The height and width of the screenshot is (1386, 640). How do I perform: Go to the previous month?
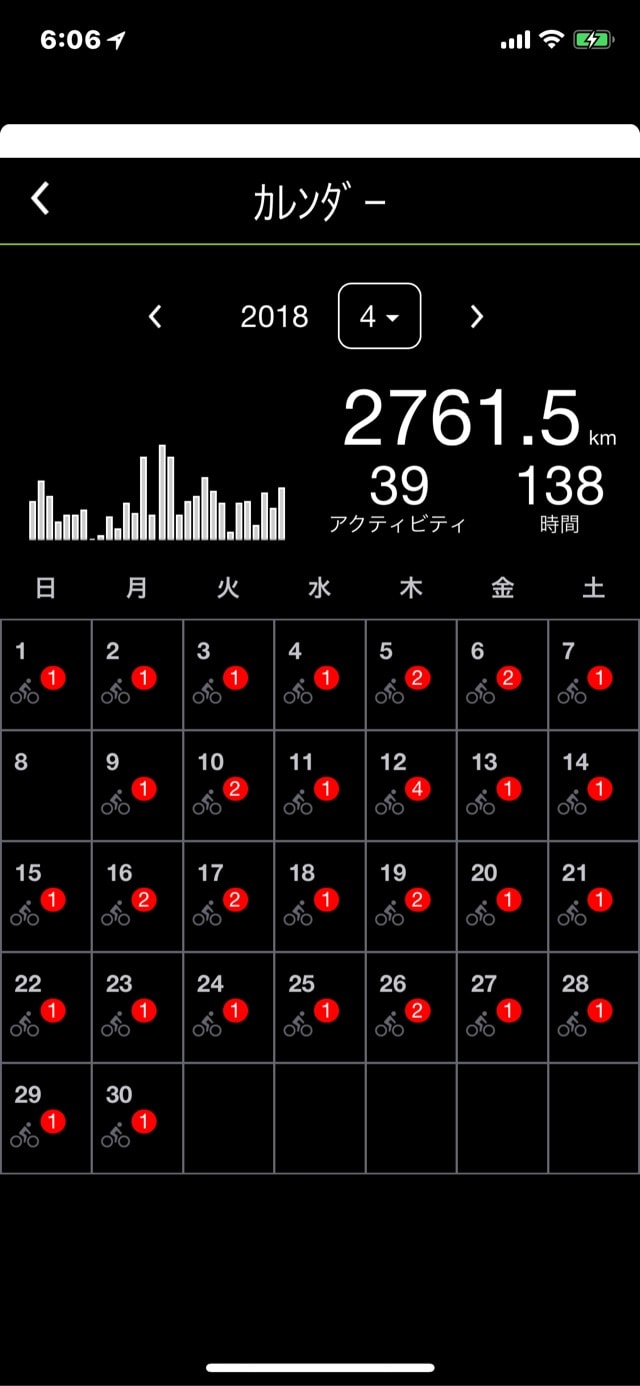click(155, 317)
